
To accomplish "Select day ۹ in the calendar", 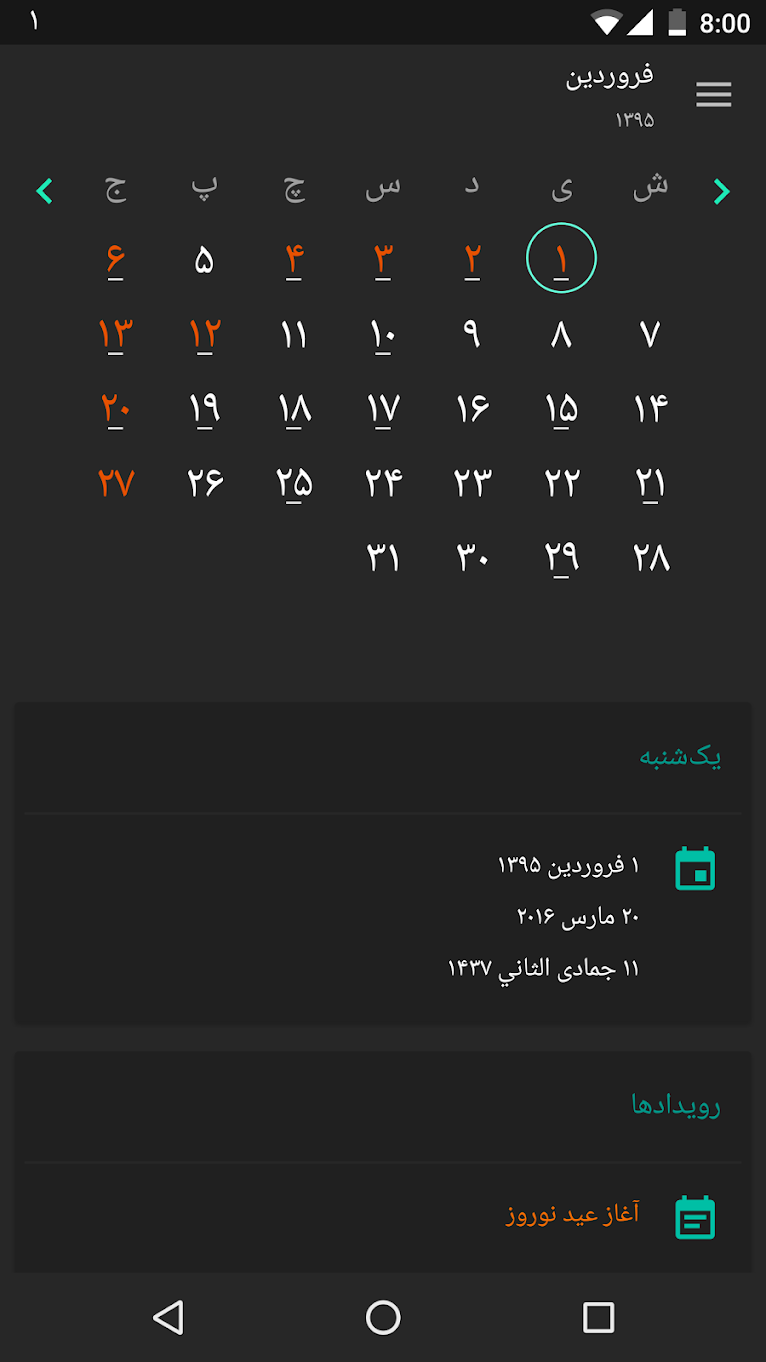I will point(471,334).
